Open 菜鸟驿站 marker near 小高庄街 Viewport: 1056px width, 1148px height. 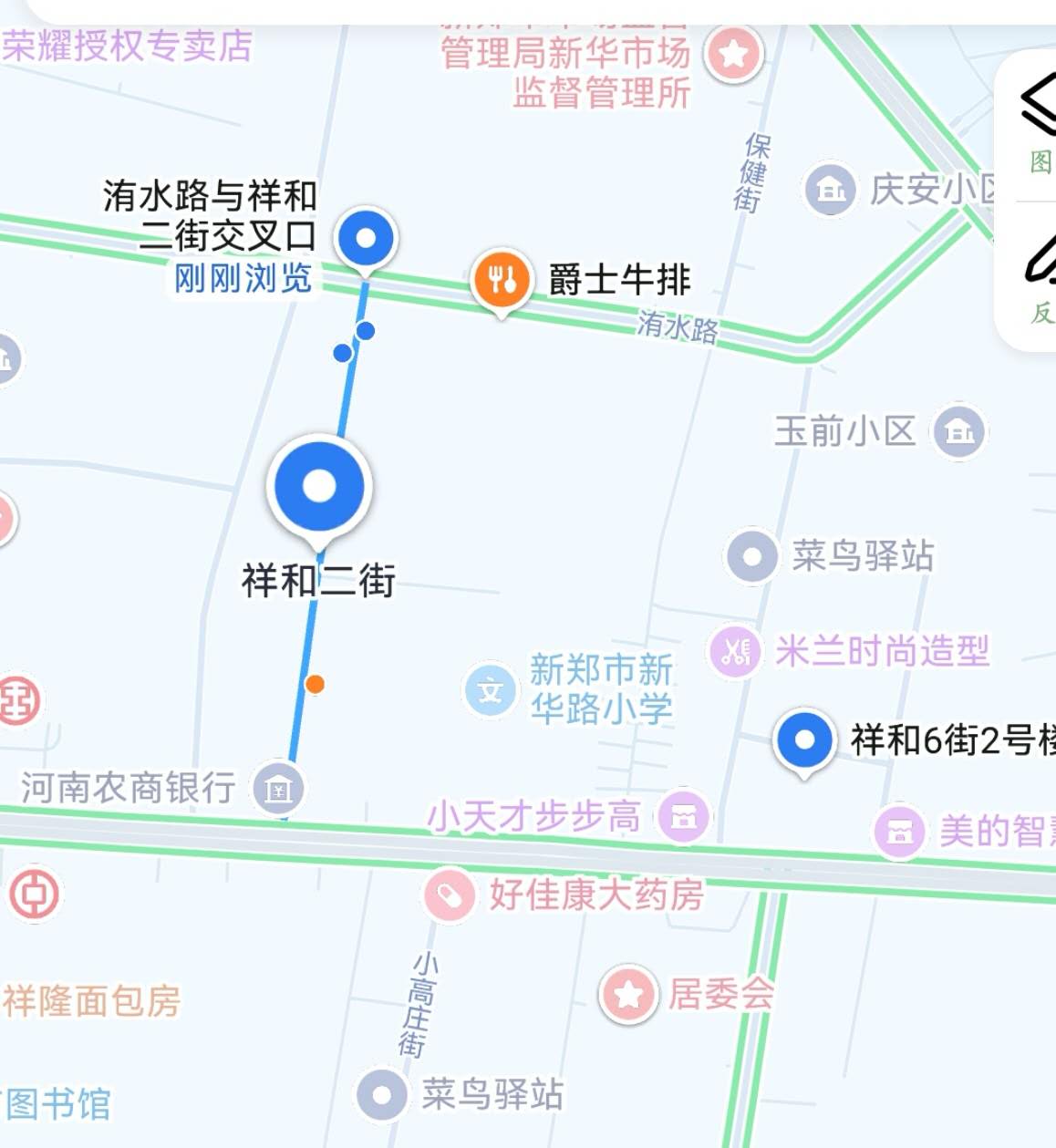click(x=382, y=1094)
